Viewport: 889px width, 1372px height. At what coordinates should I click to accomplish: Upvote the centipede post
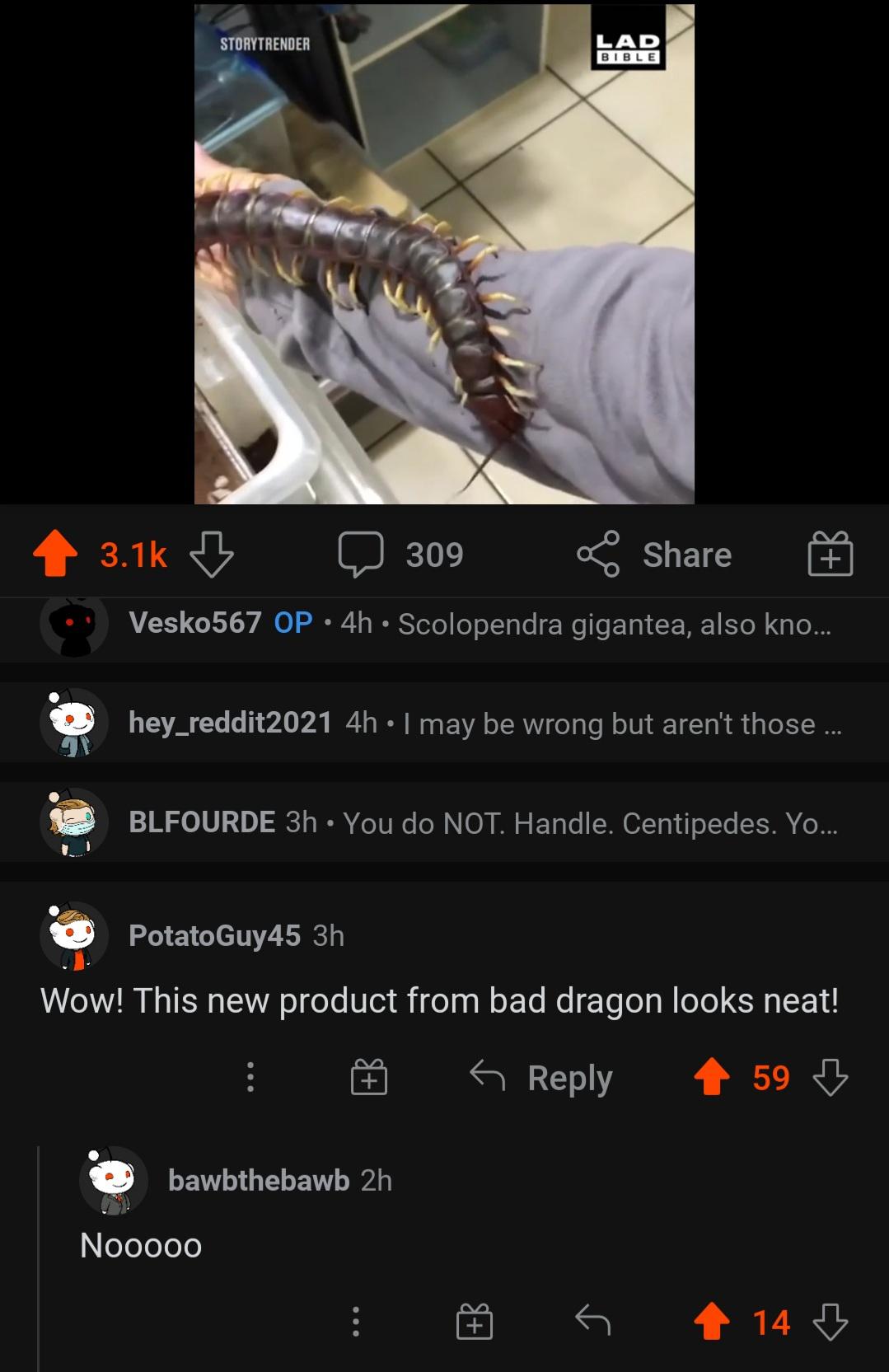[54, 553]
